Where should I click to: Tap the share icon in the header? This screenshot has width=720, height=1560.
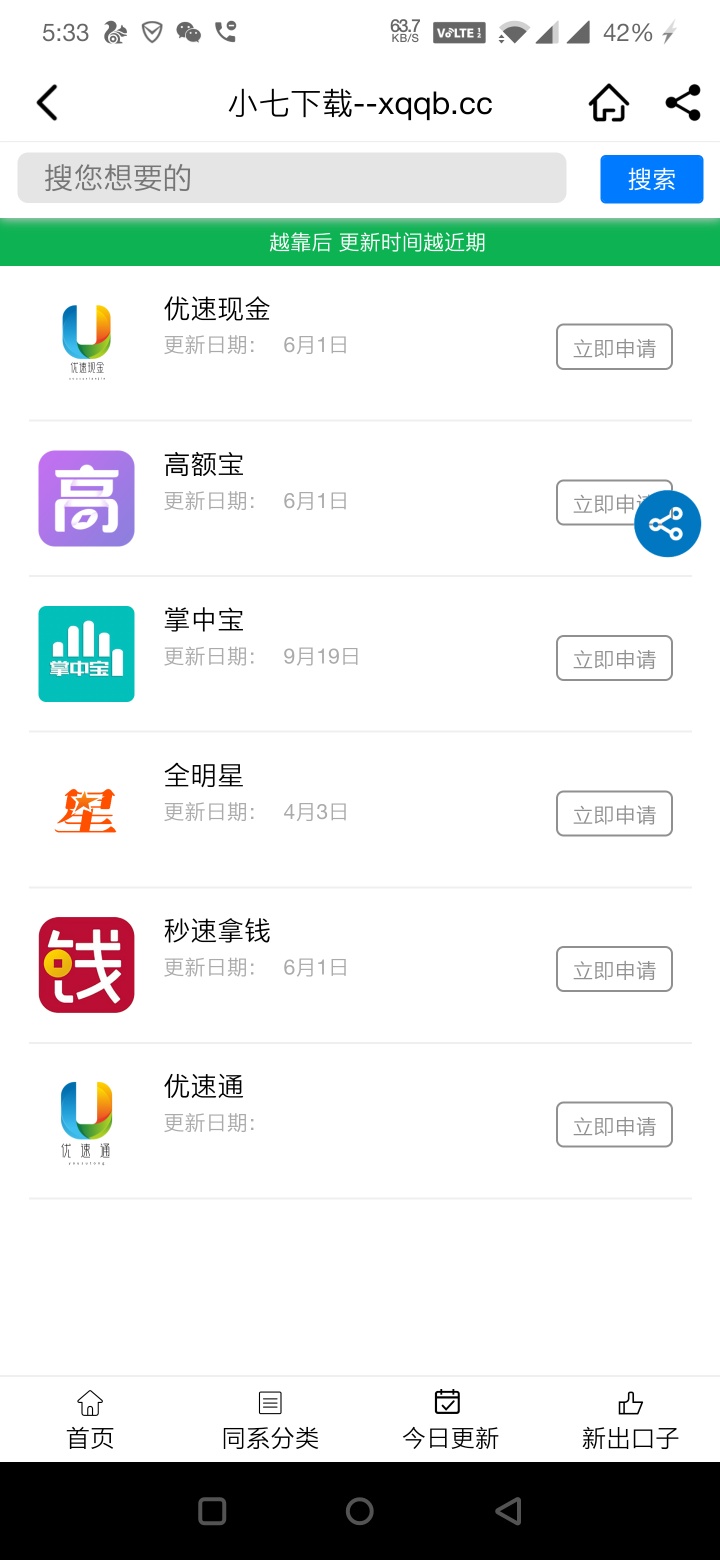pos(683,103)
